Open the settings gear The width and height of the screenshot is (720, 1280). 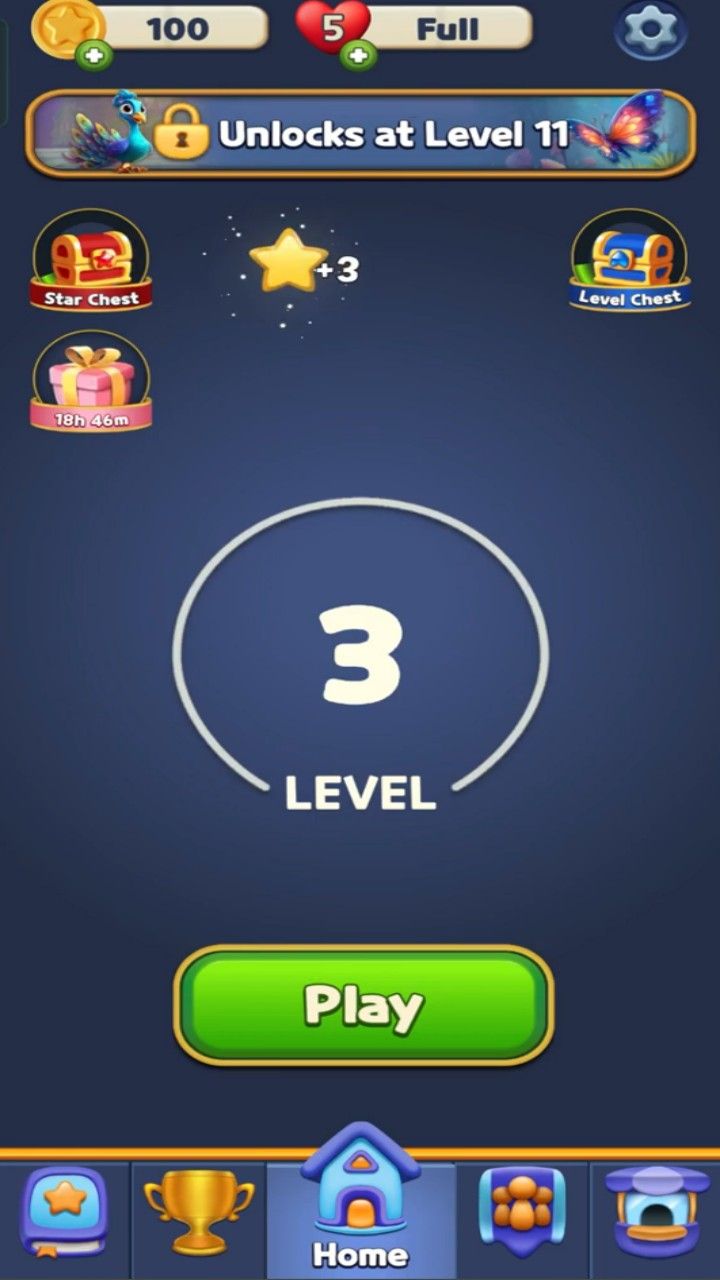[x=650, y=31]
